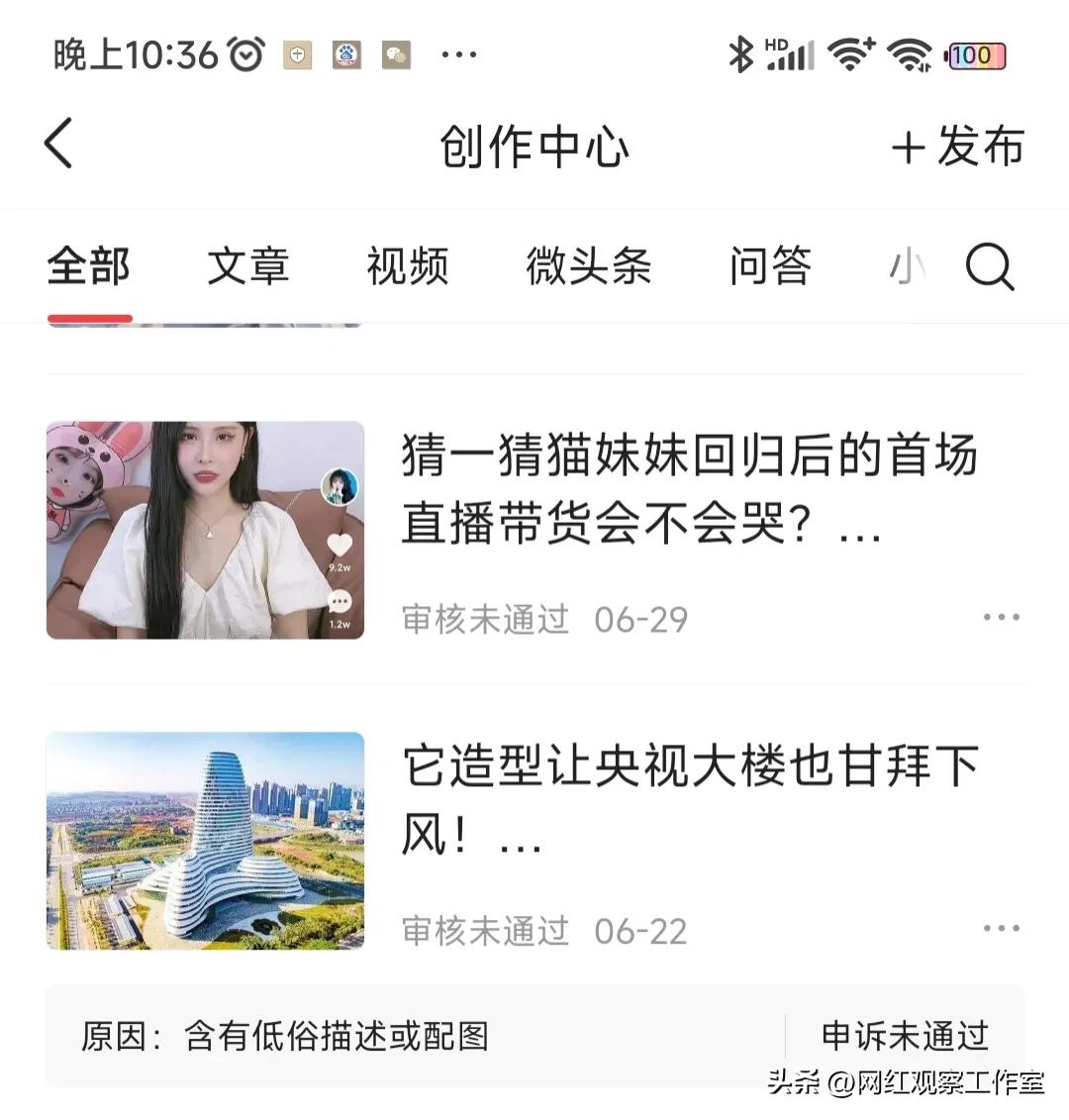The image size is (1069, 1120).
Task: Tap the alarm clock icon in the status bar
Action: tap(246, 52)
